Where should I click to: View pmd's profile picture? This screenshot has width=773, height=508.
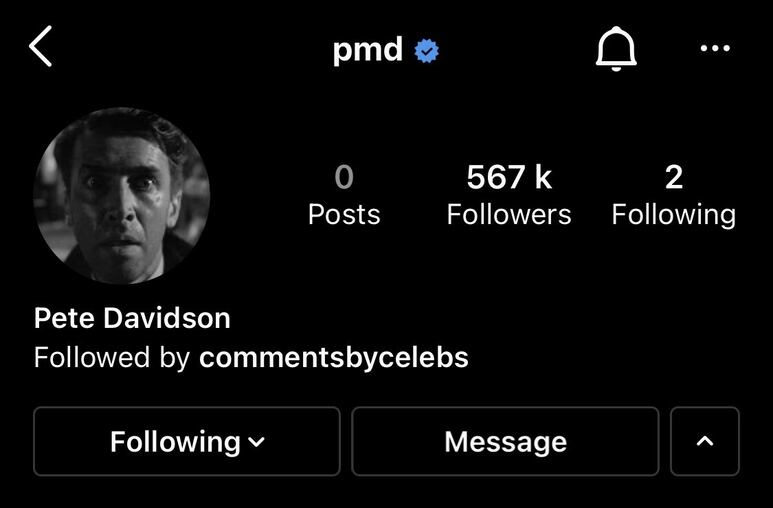122,196
